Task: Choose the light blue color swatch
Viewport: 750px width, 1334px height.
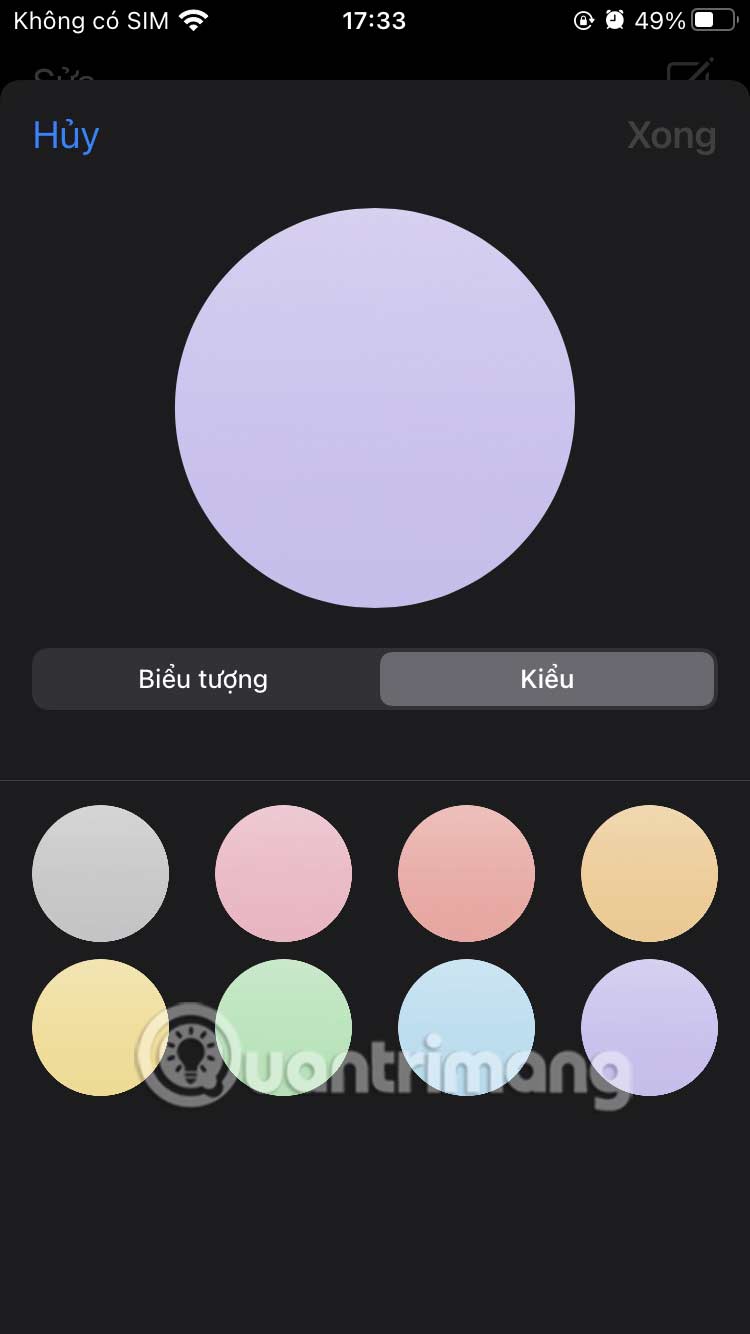Action: click(x=466, y=1027)
